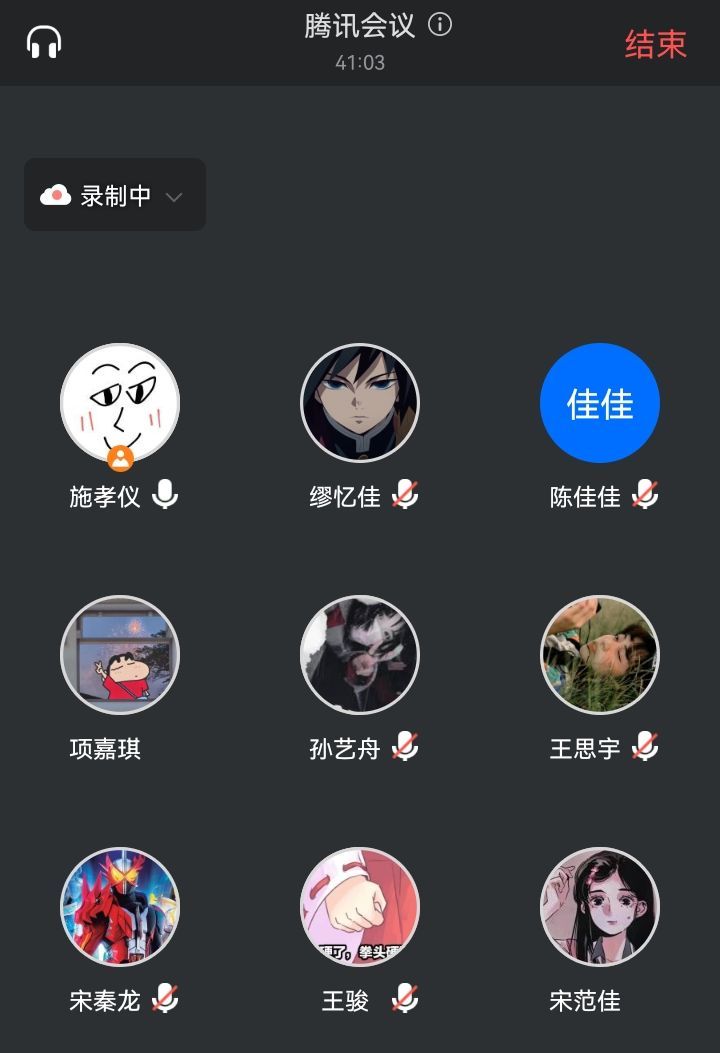Viewport: 720px width, 1053px height.
Task: Select 王思宇's avatar
Action: coord(600,655)
